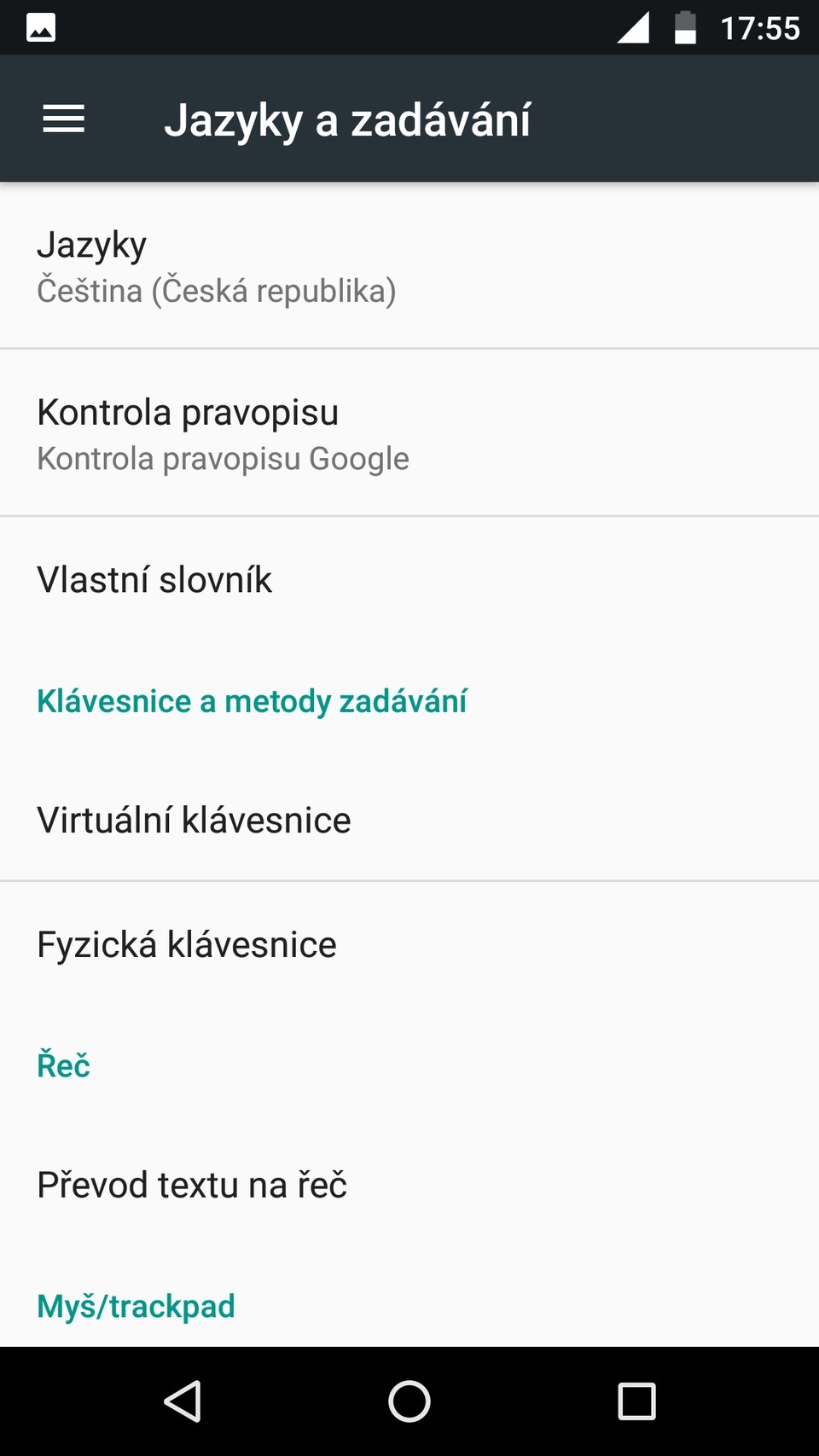Tap the cellular signal indicator
The width and height of the screenshot is (819, 1456).
point(633,26)
